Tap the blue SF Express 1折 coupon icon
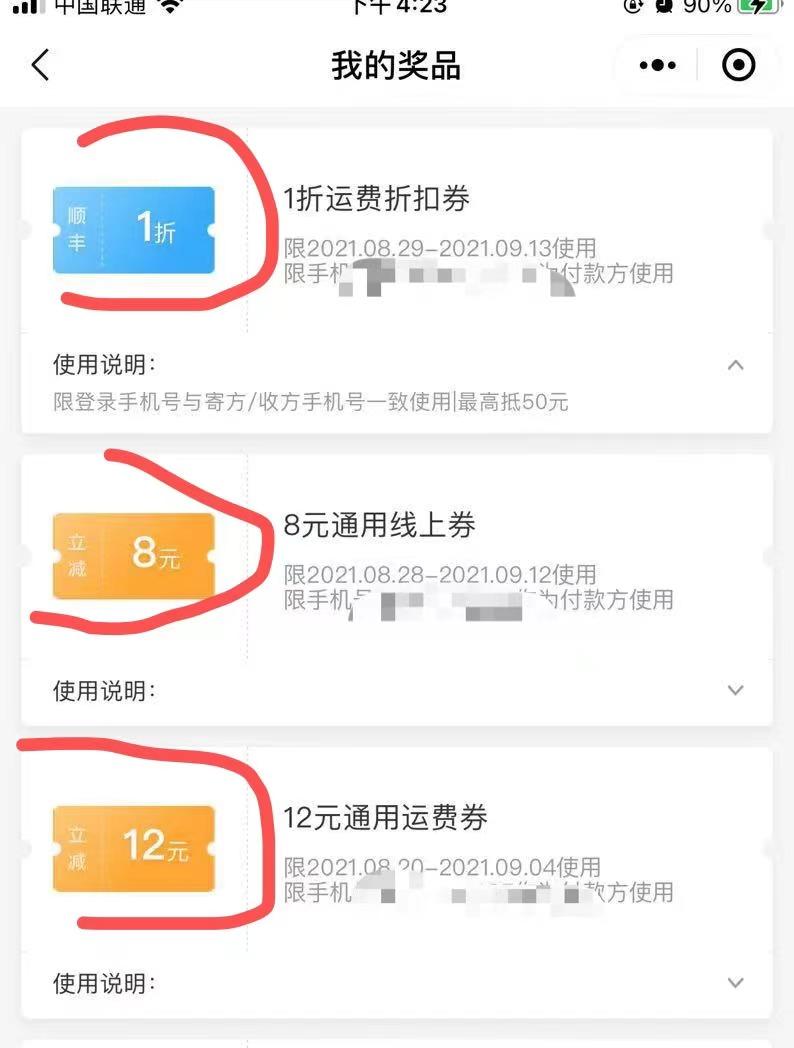Image resolution: width=794 pixels, height=1048 pixels. coord(133,229)
